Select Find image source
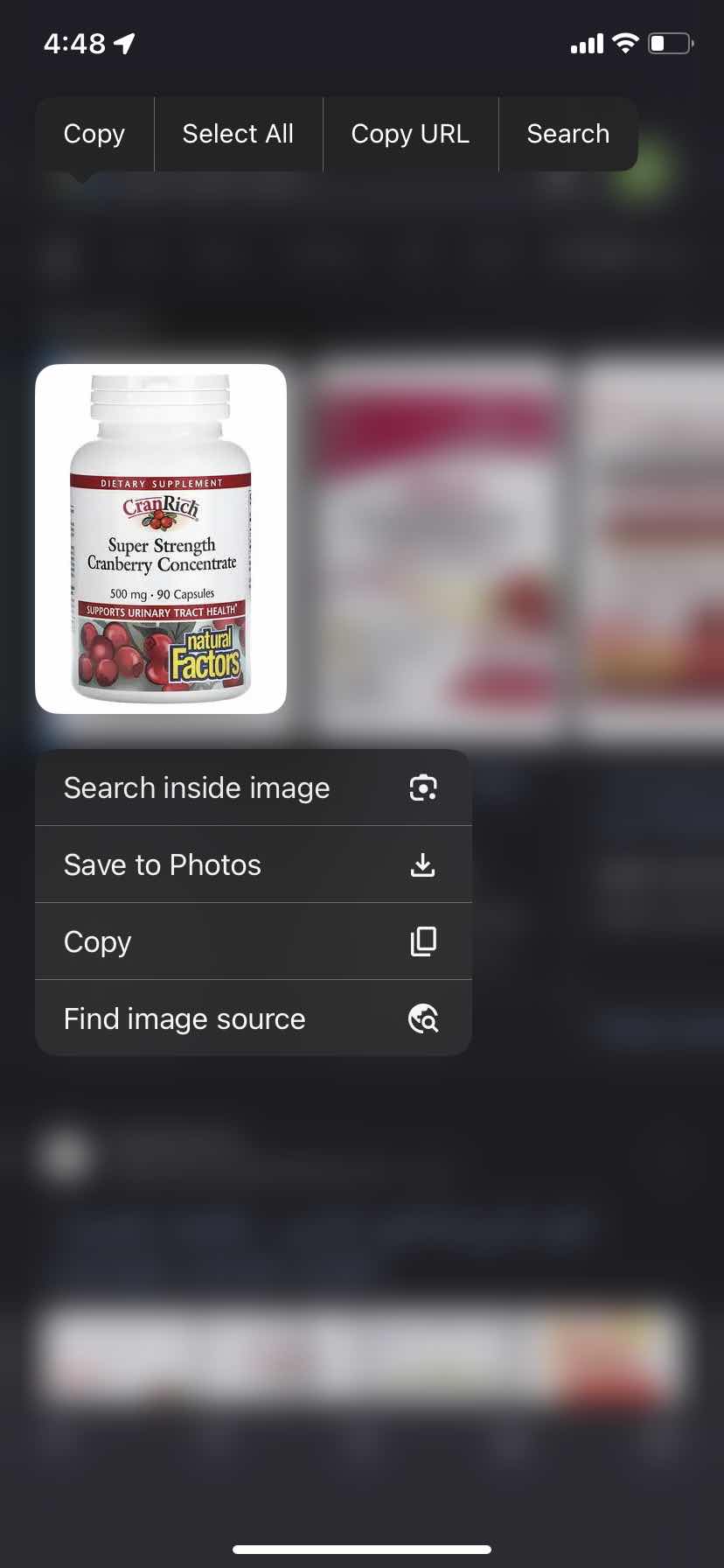 click(253, 1018)
